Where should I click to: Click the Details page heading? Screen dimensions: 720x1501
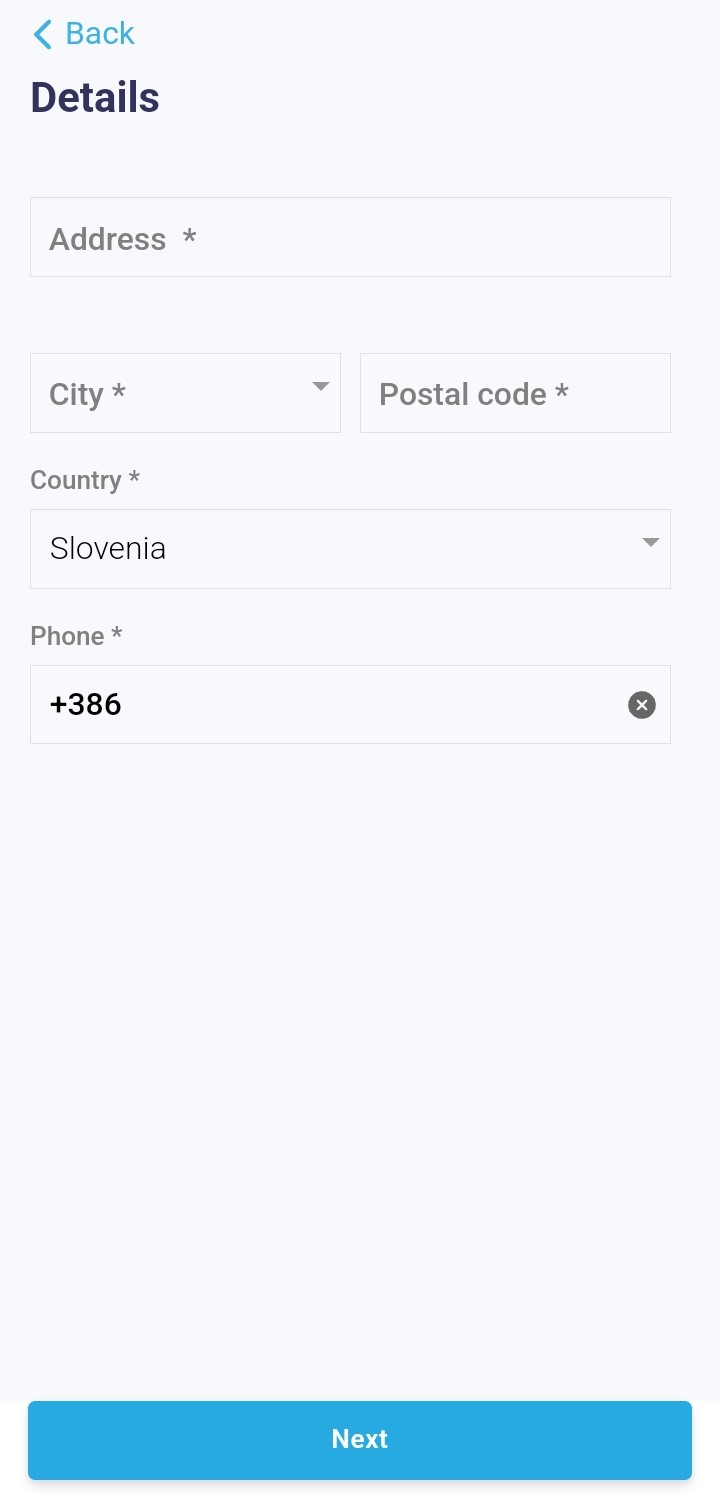pos(94,96)
